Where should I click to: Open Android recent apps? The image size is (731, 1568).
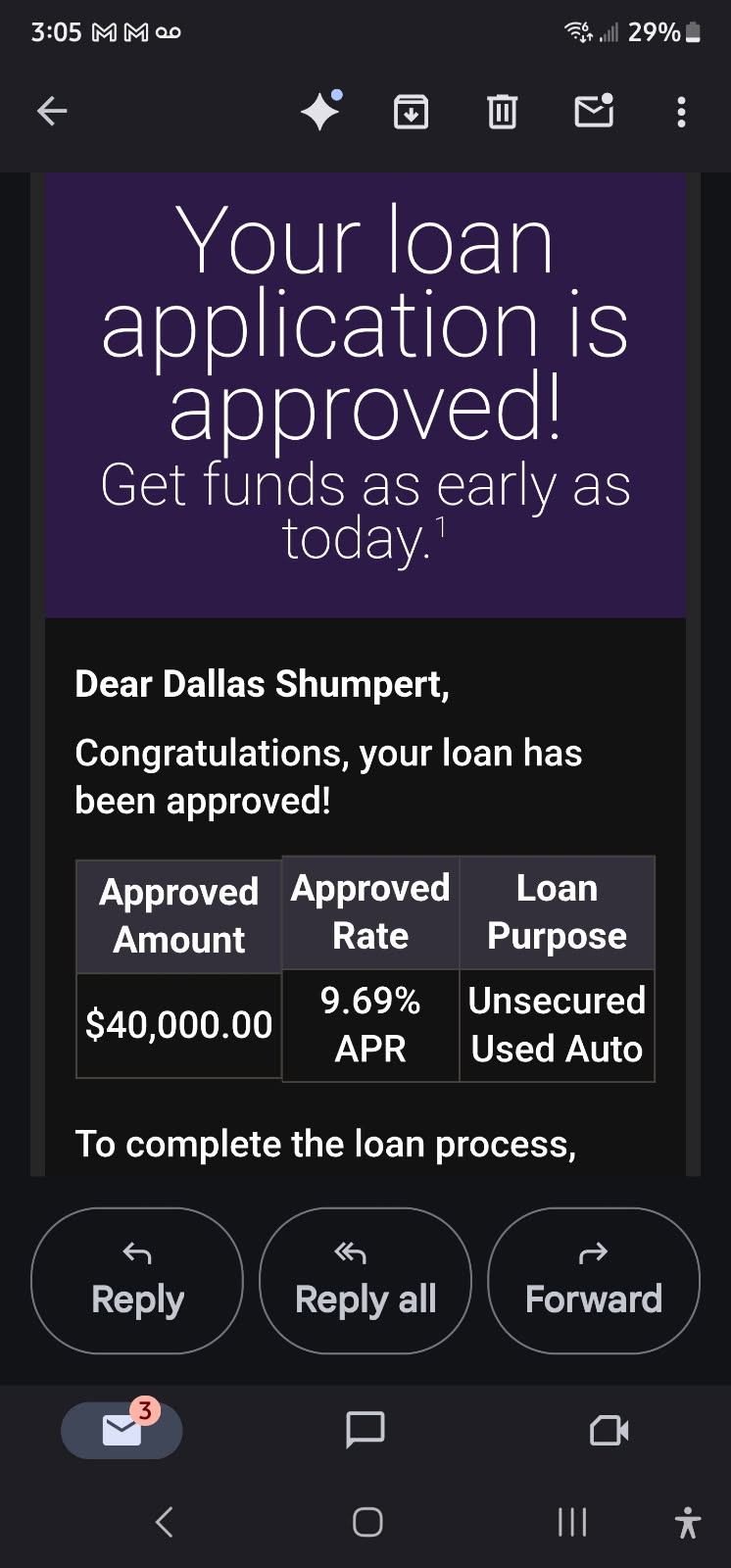(x=571, y=1522)
